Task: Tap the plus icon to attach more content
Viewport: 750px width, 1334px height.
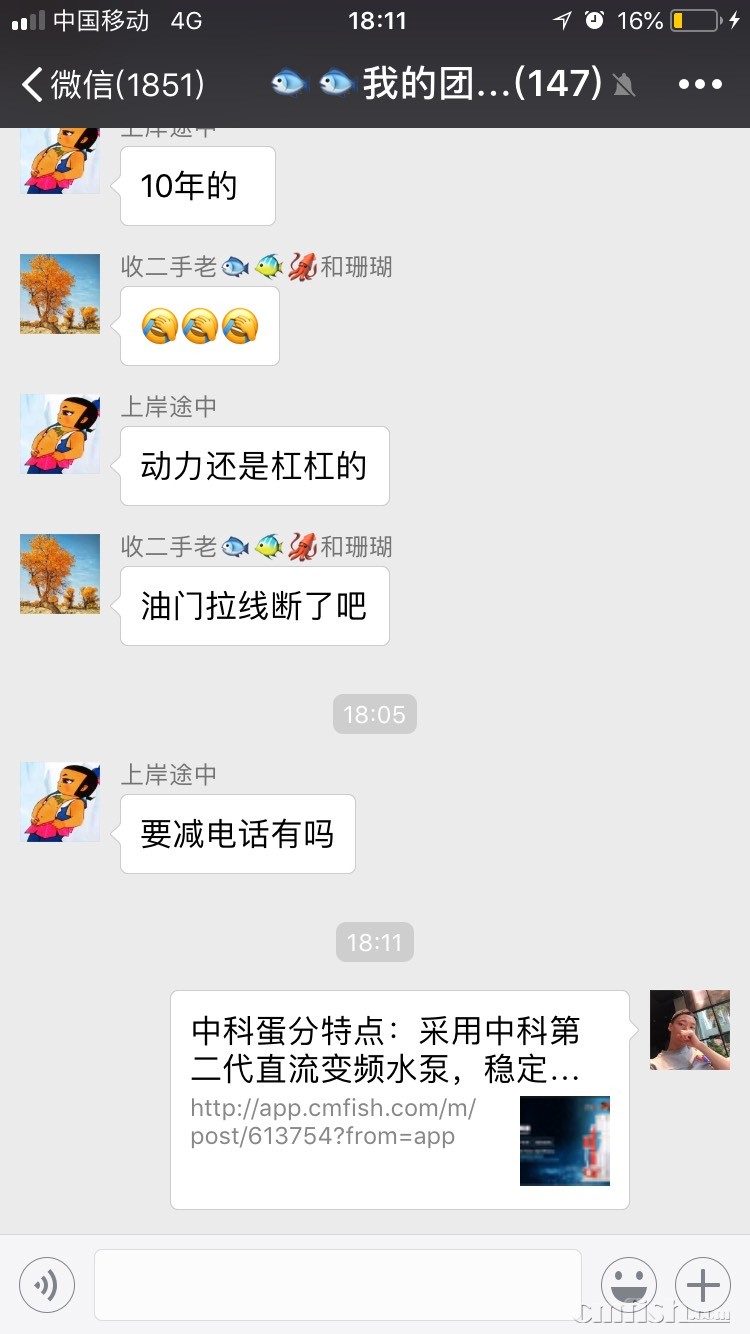Action: click(x=703, y=1284)
